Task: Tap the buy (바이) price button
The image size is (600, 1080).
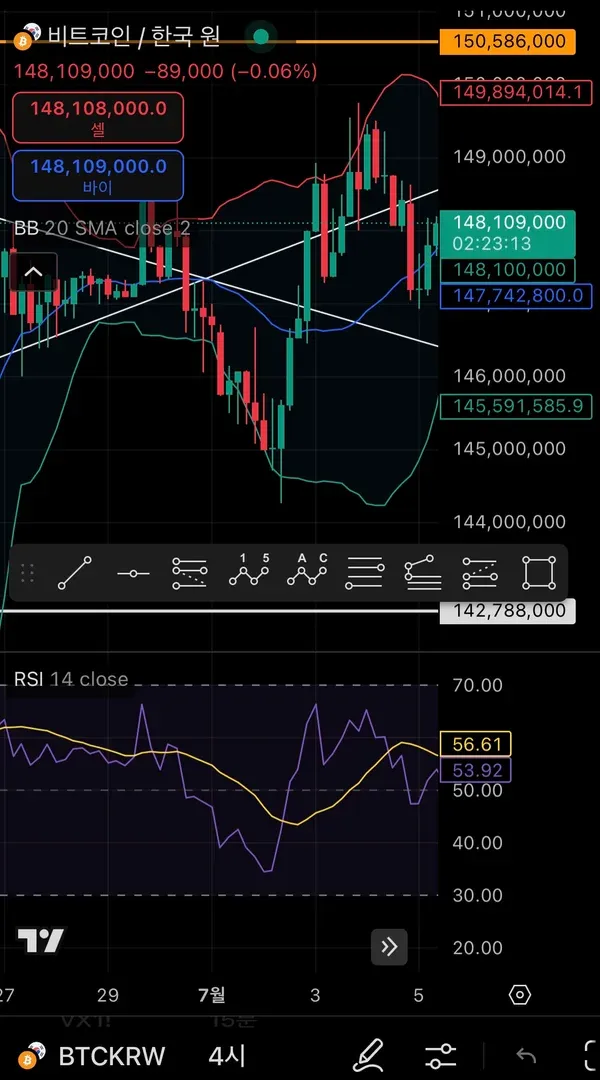Action: pos(98,175)
